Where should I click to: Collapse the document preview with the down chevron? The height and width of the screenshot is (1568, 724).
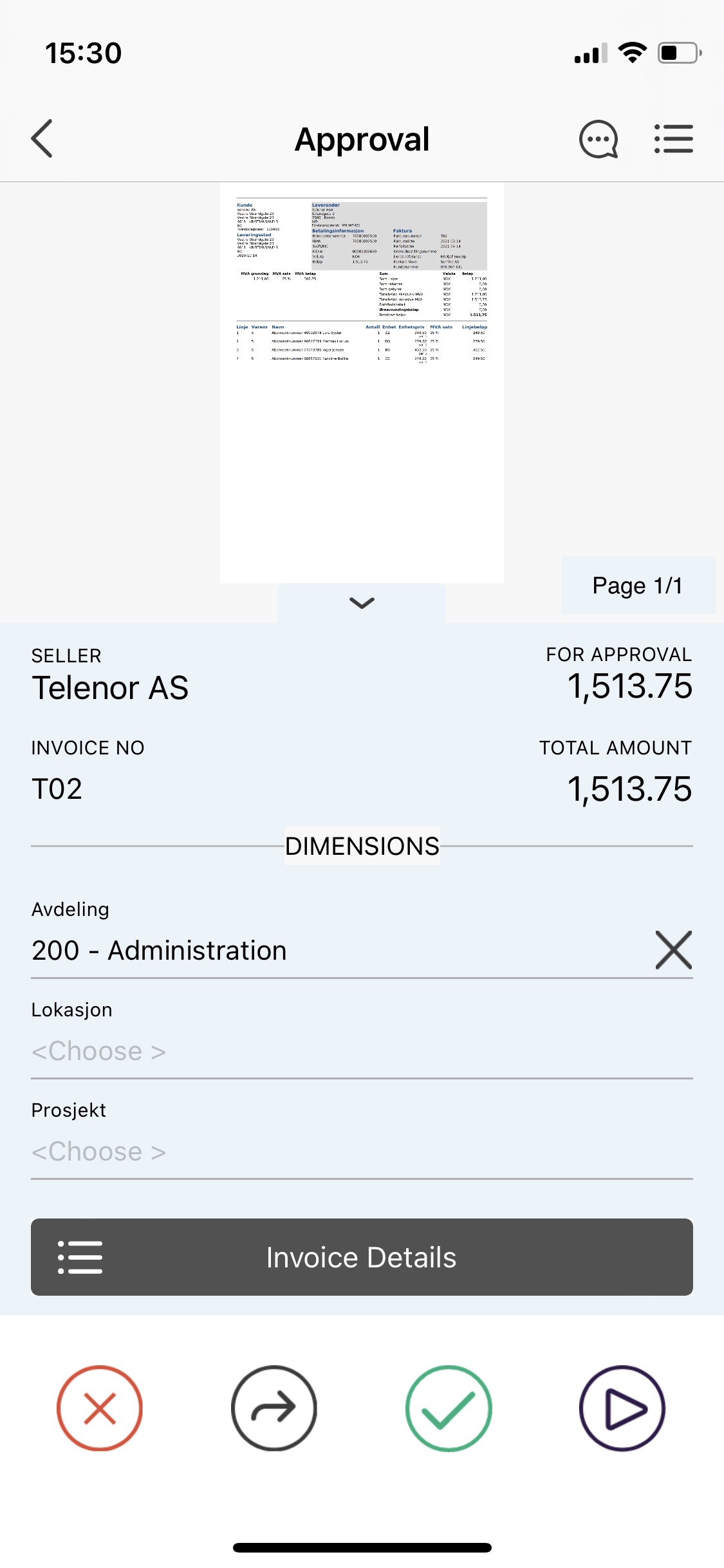coord(362,603)
